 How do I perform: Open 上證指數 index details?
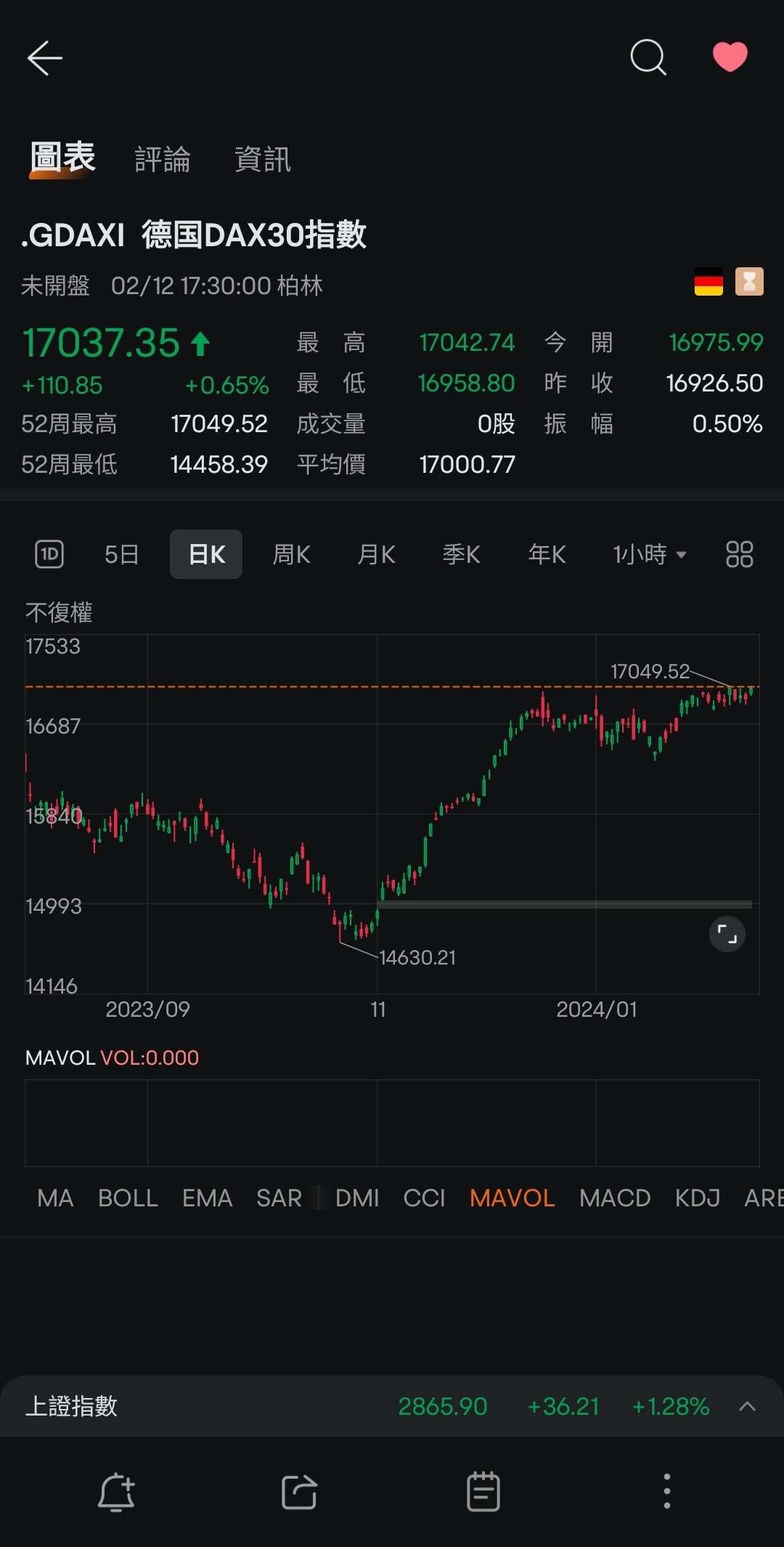[x=70, y=1406]
